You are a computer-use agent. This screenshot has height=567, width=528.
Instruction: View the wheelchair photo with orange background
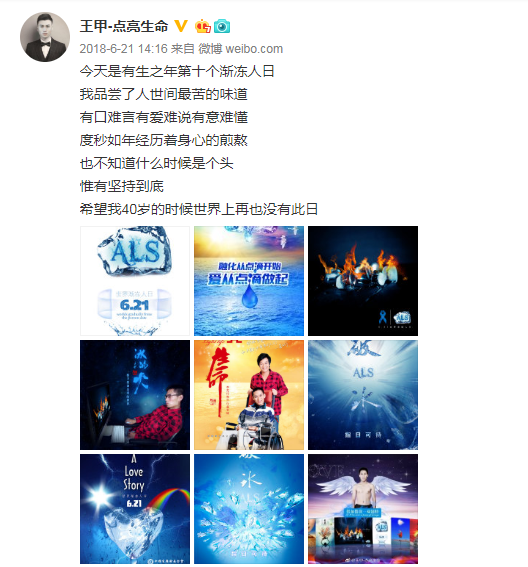(x=249, y=395)
